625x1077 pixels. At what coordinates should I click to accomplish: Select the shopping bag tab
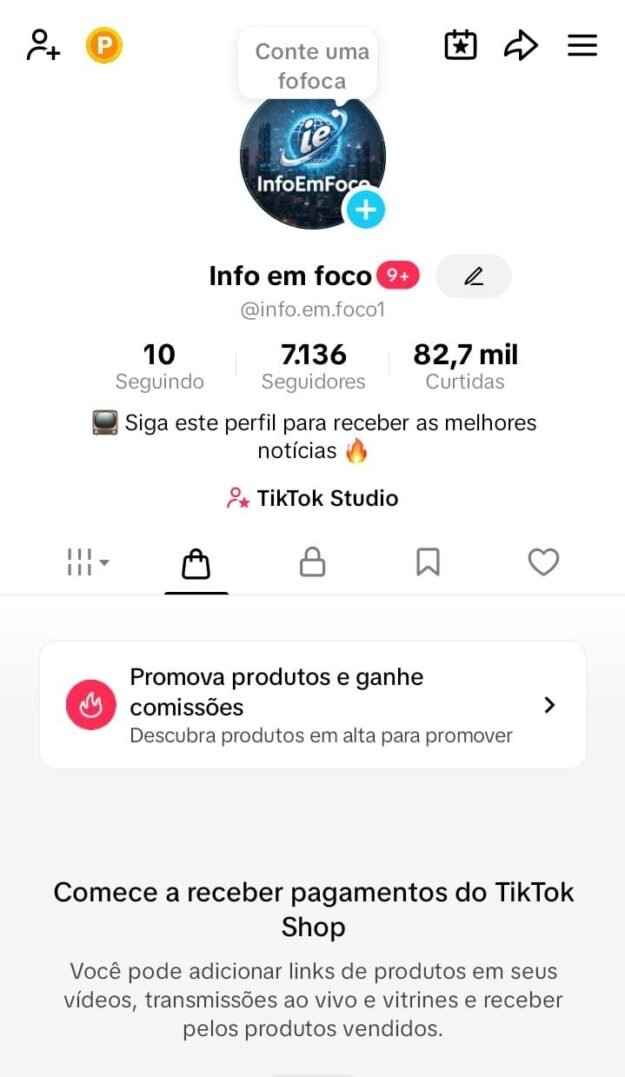(196, 565)
